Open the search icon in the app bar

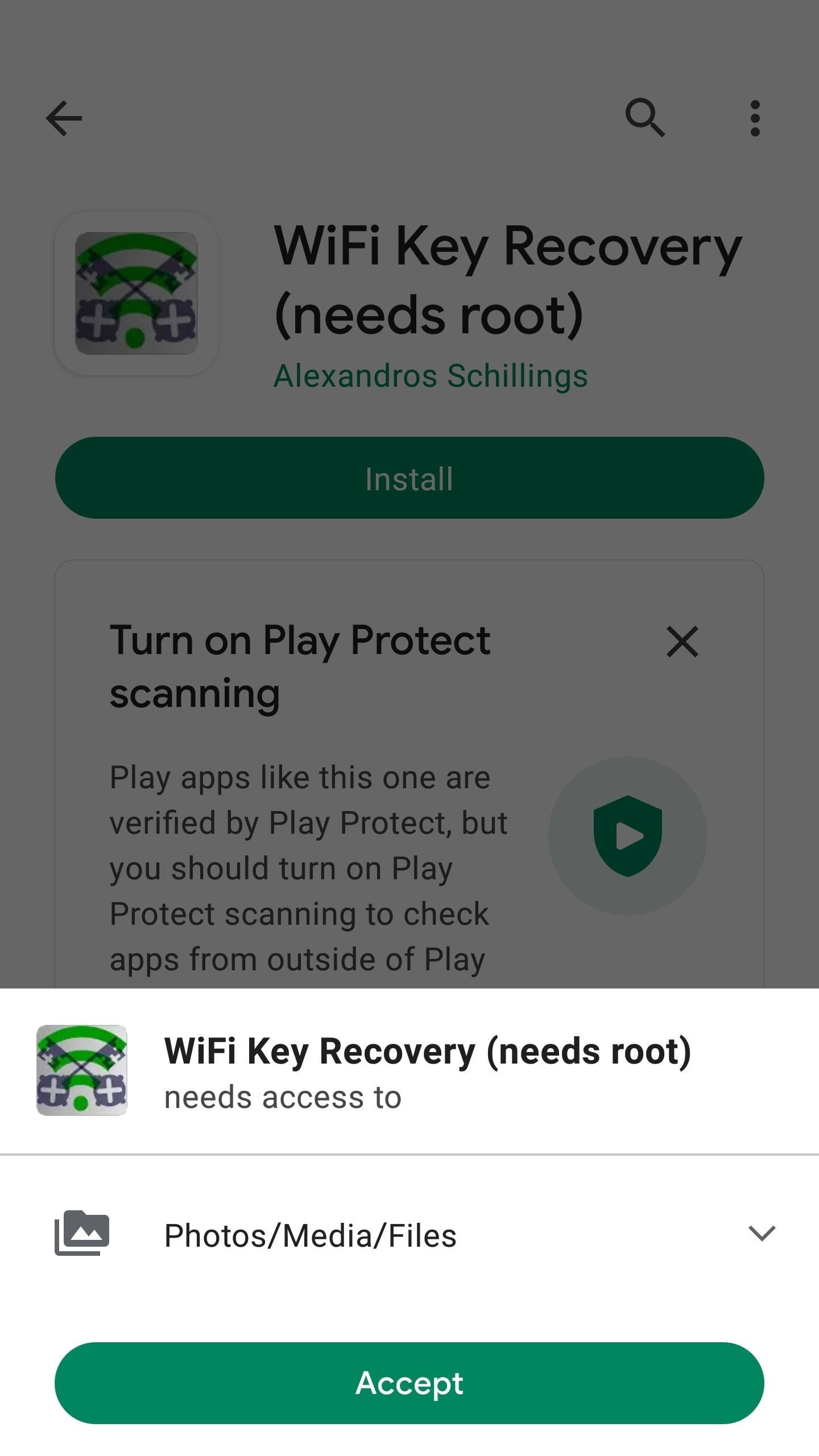pyautogui.click(x=644, y=118)
